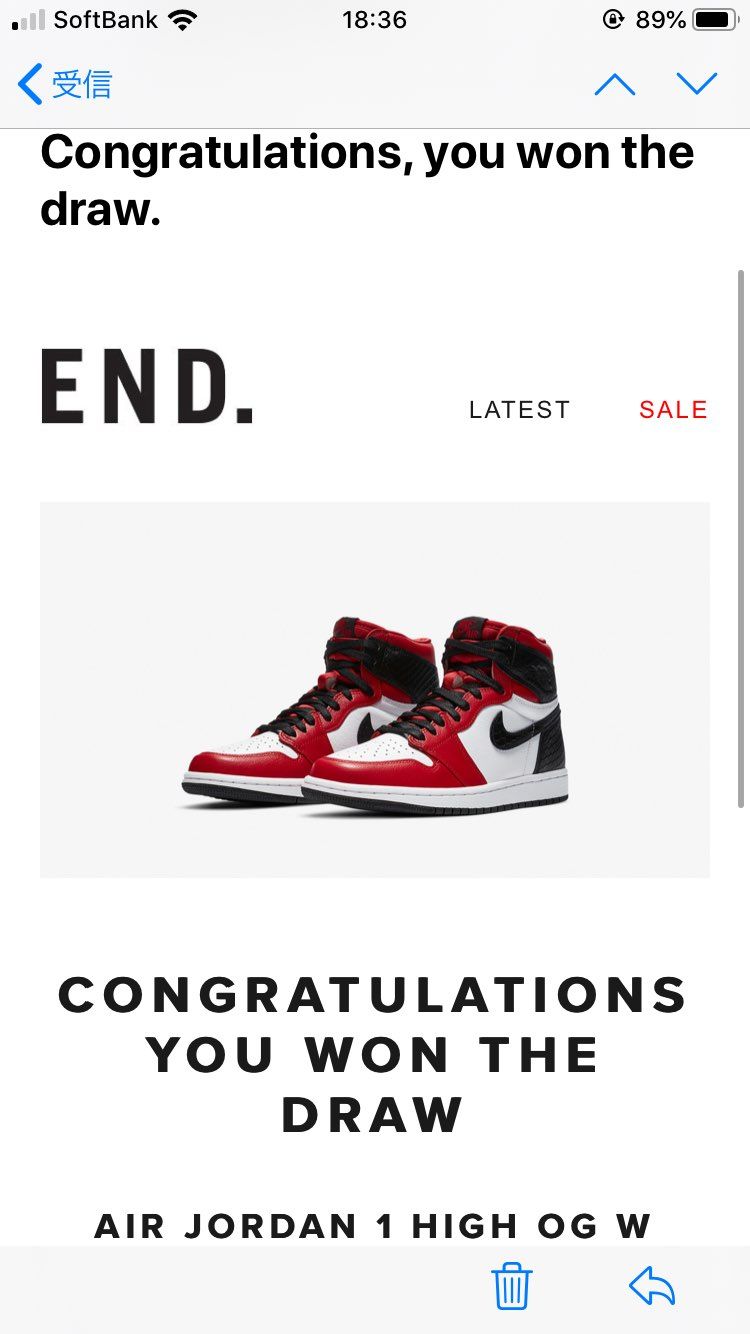Go to the next email

coord(697,84)
